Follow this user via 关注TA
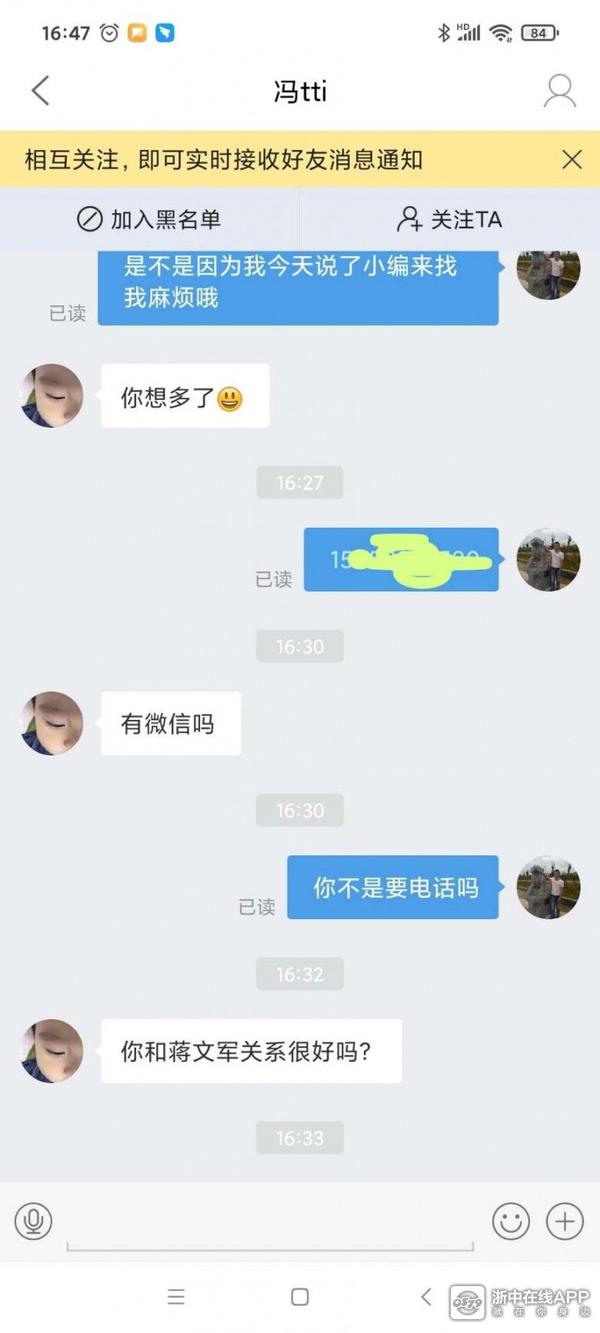 point(449,219)
